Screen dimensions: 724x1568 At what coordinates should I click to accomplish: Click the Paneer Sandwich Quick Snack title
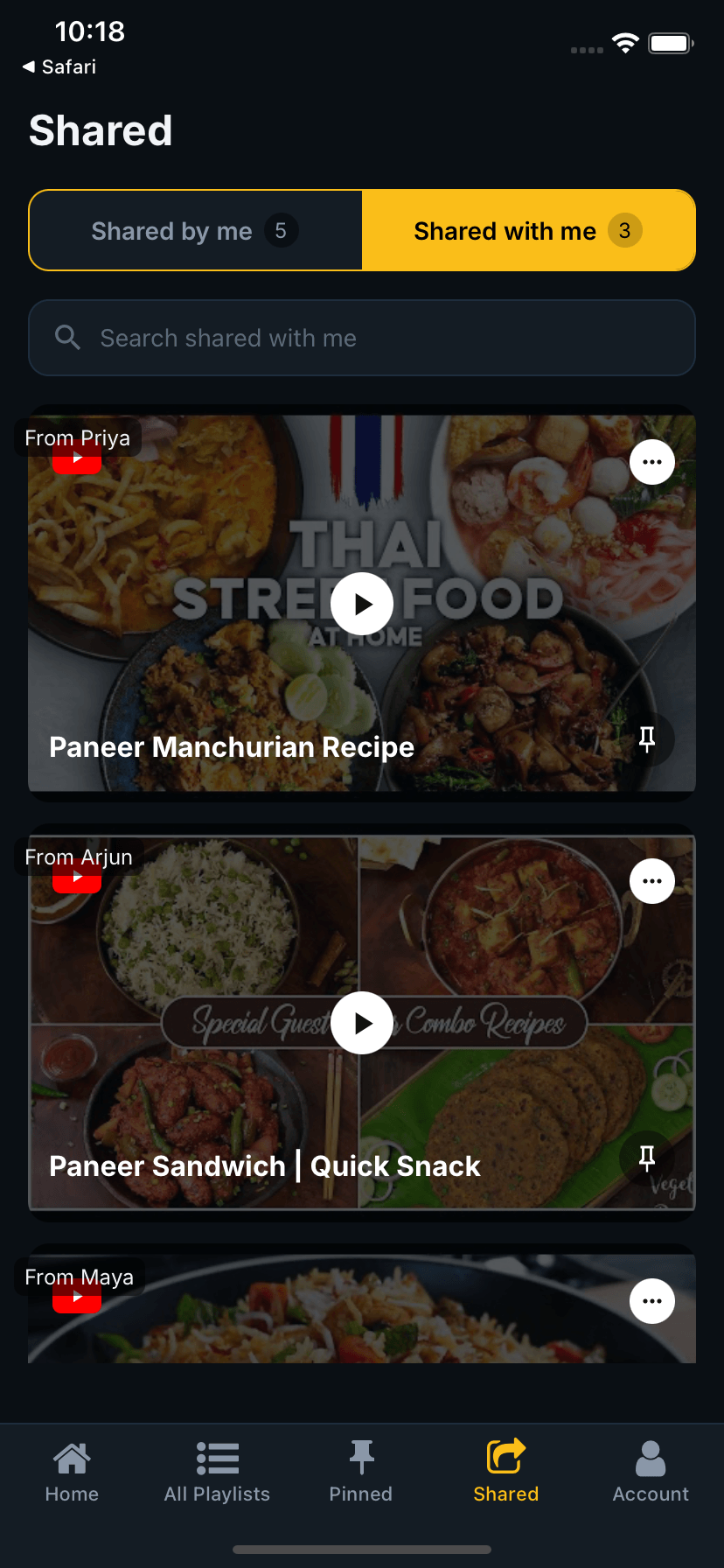point(265,1165)
